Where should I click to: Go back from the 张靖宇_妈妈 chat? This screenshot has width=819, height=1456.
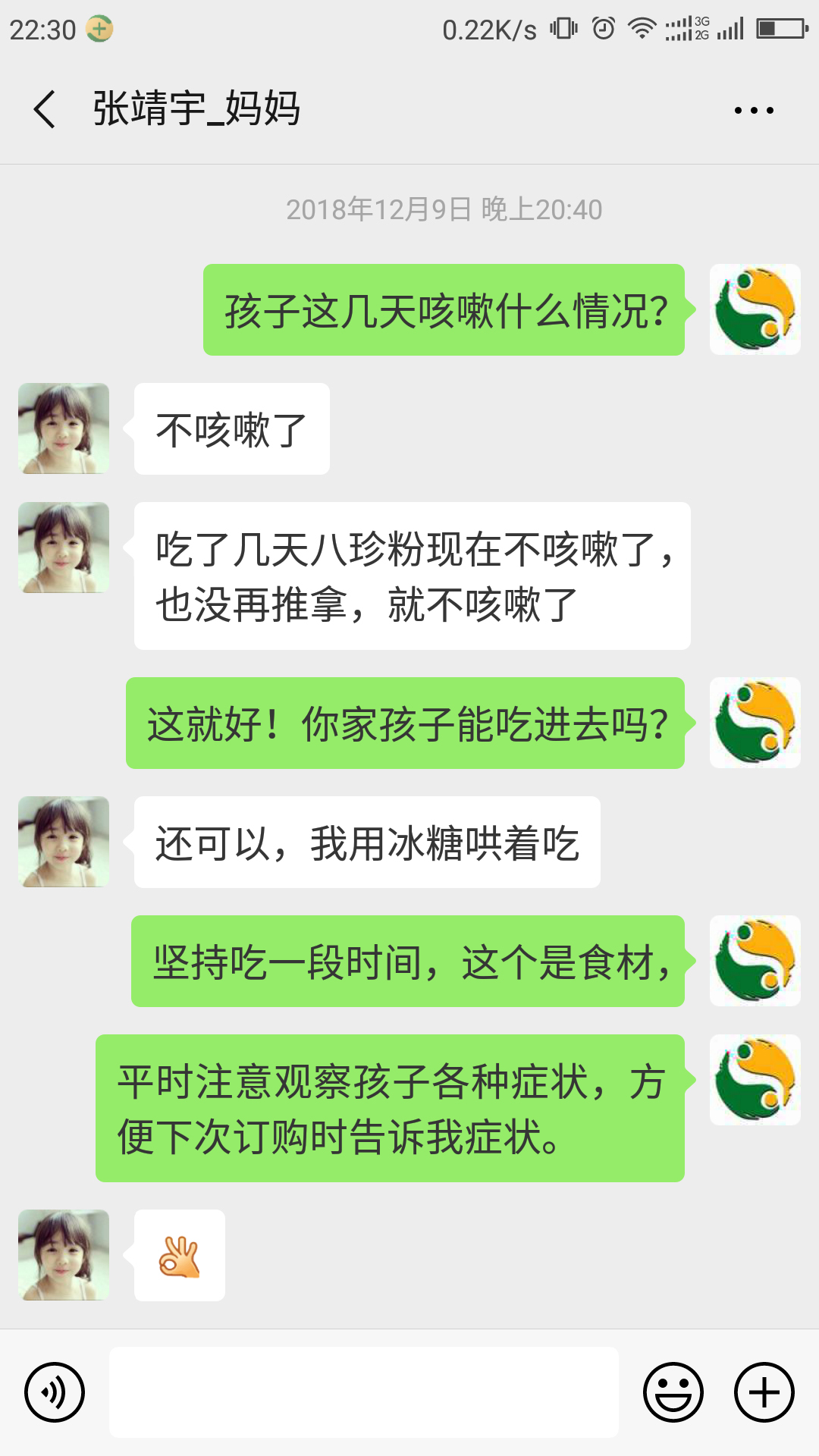tap(45, 109)
